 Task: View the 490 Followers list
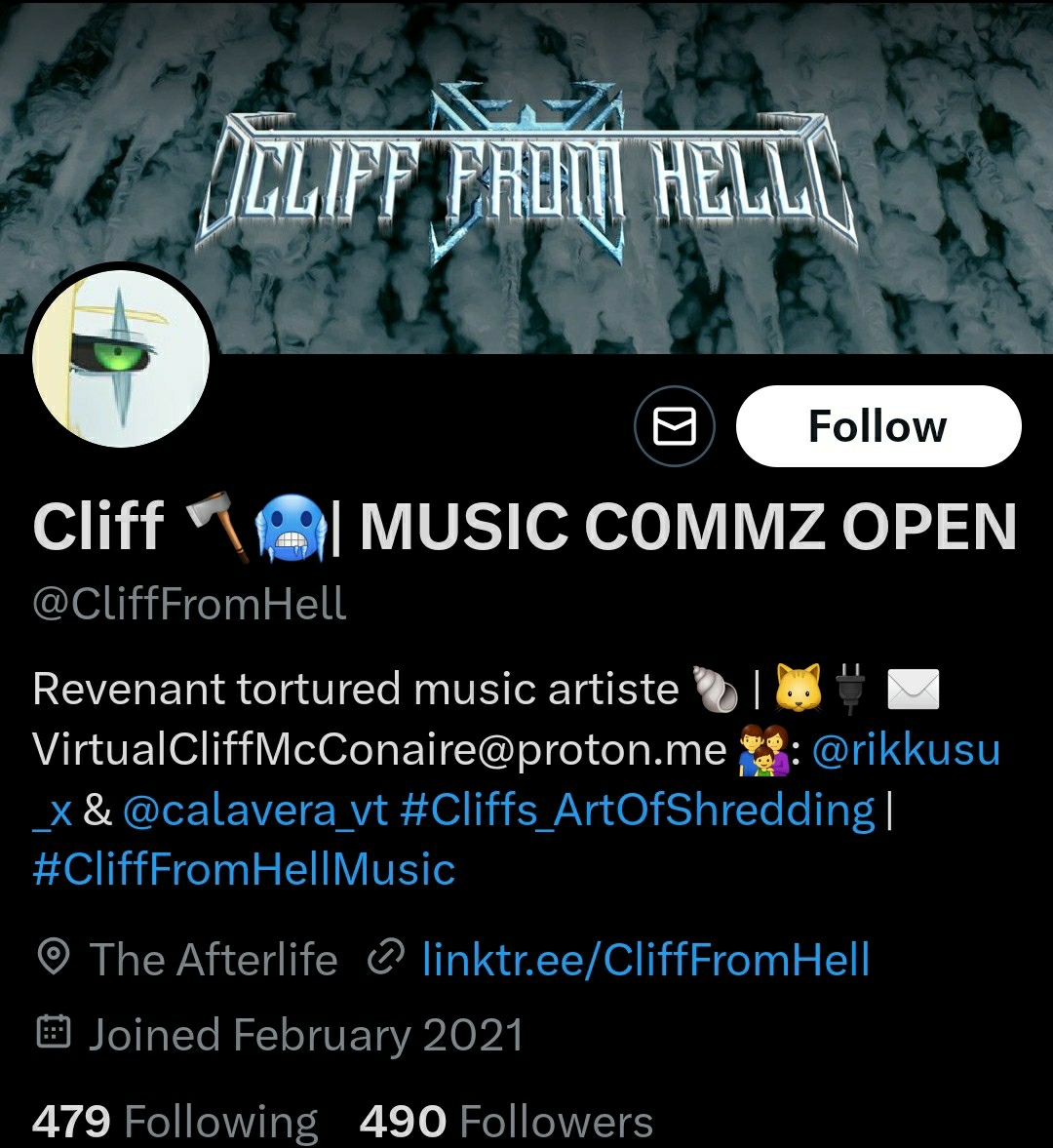click(506, 1122)
